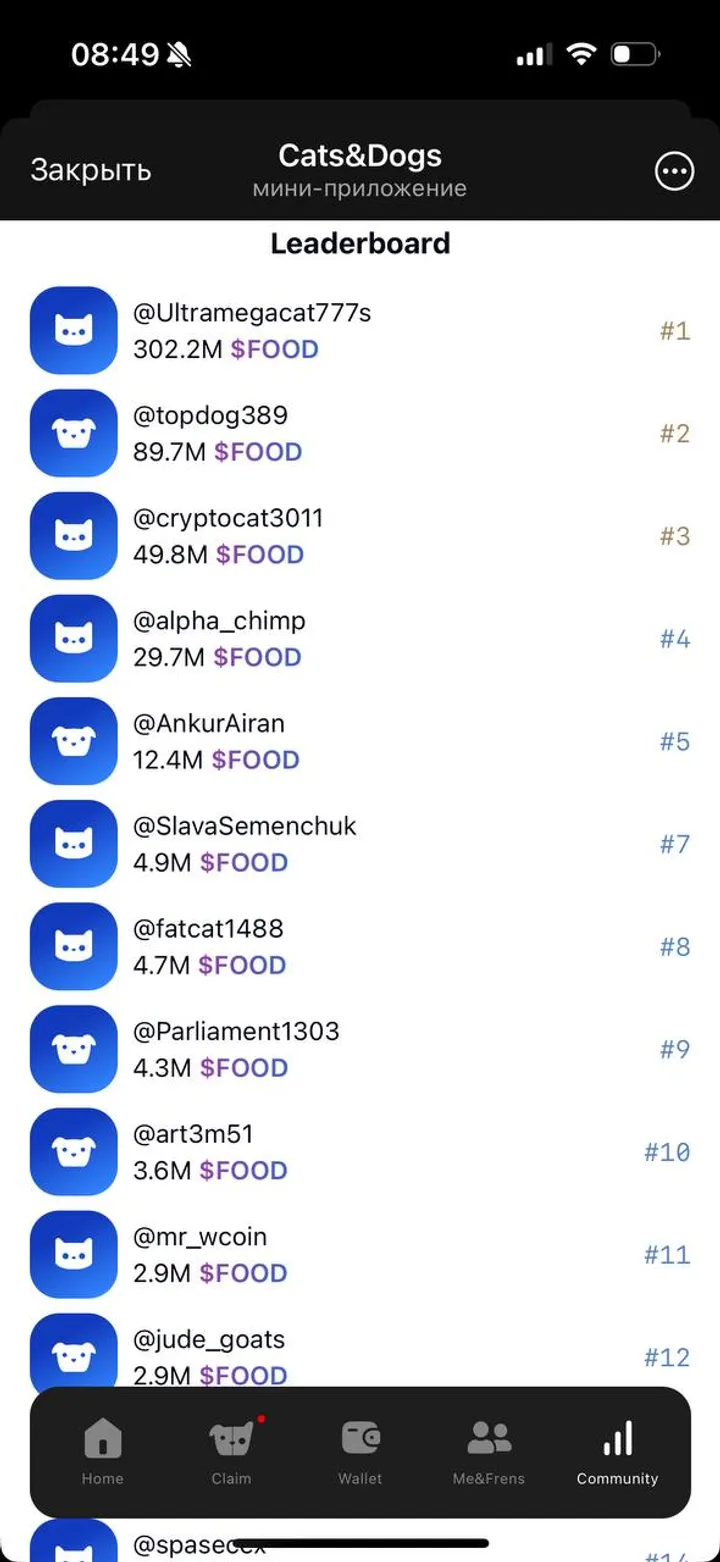Go to the Home tab
Screen dimensions: 720x1562
(103, 1451)
